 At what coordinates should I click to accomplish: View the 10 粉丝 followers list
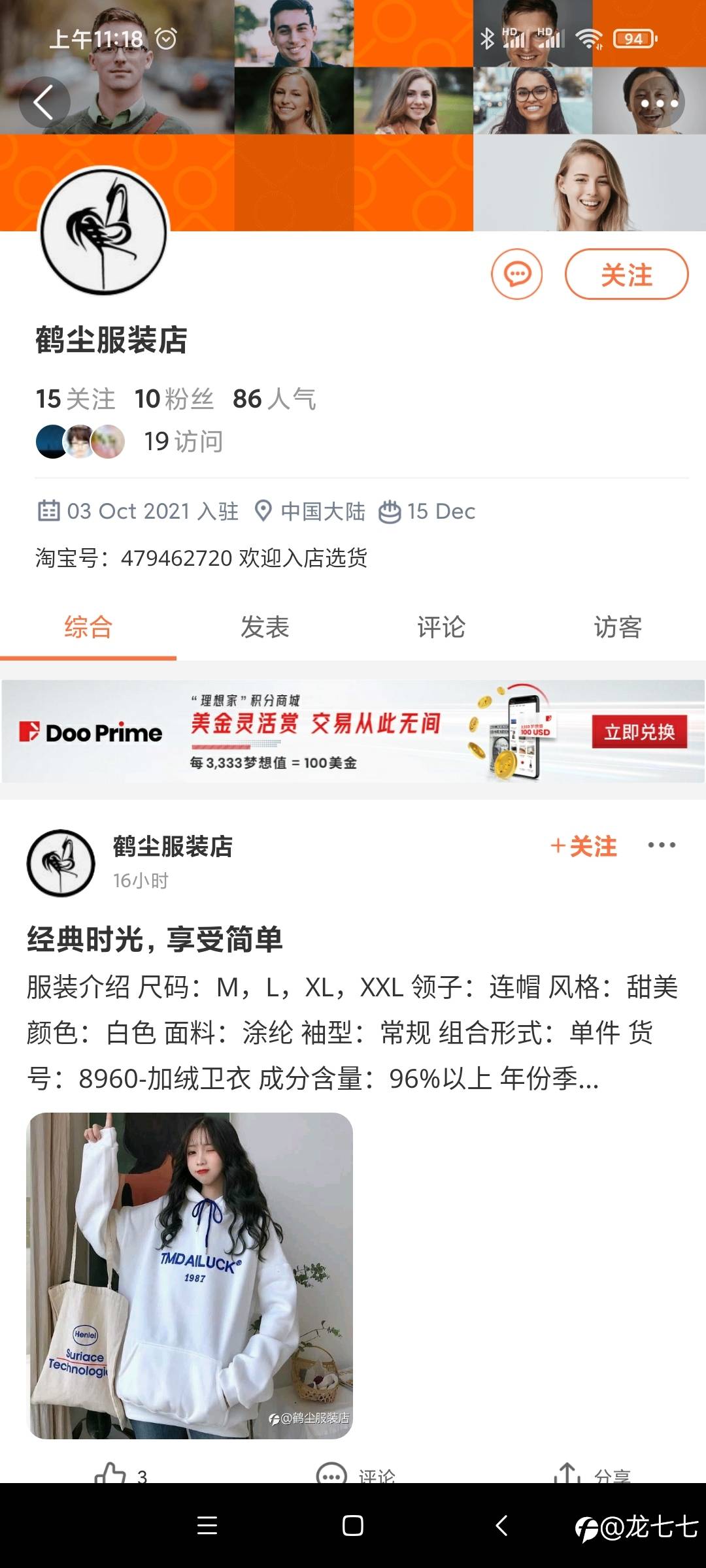click(174, 399)
